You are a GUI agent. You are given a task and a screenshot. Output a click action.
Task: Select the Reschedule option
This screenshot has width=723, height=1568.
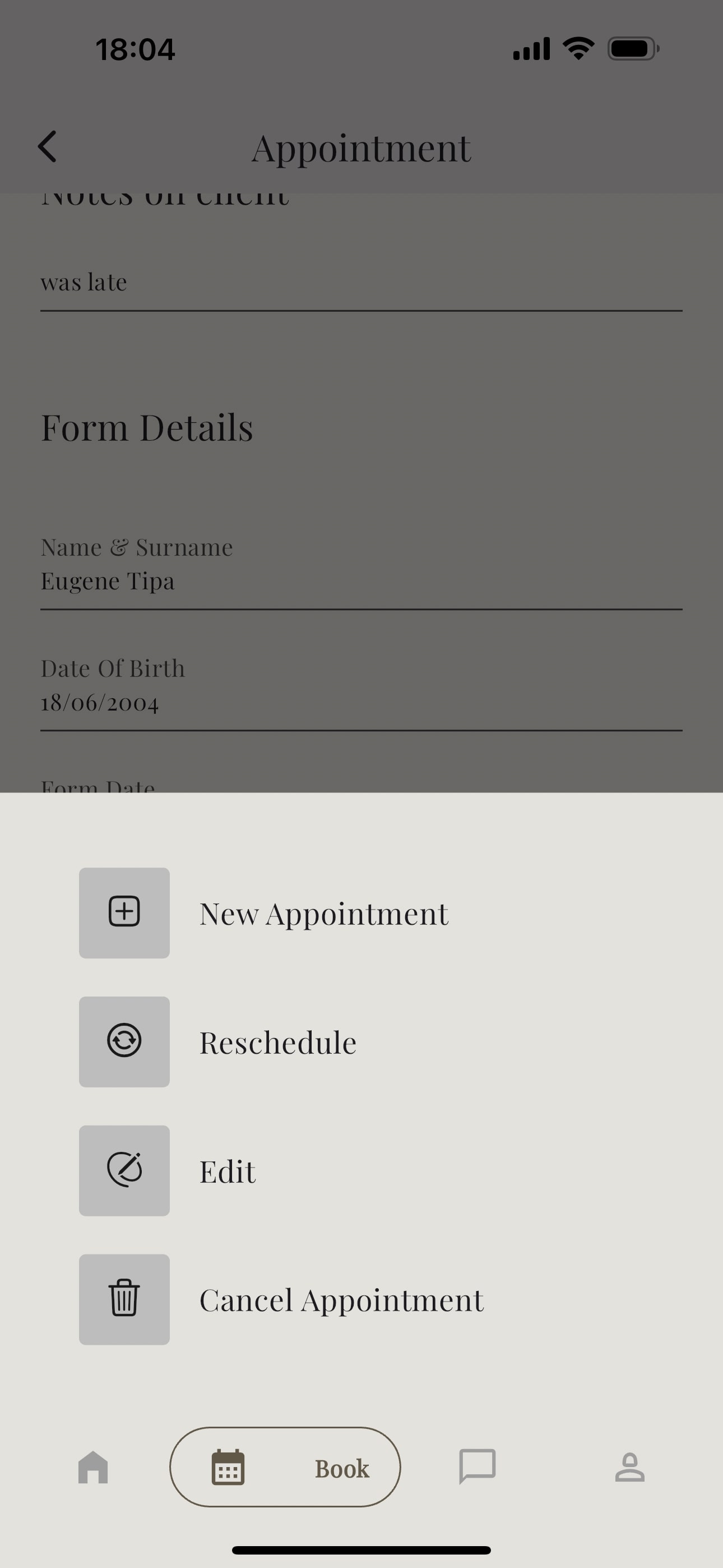pos(277,1041)
